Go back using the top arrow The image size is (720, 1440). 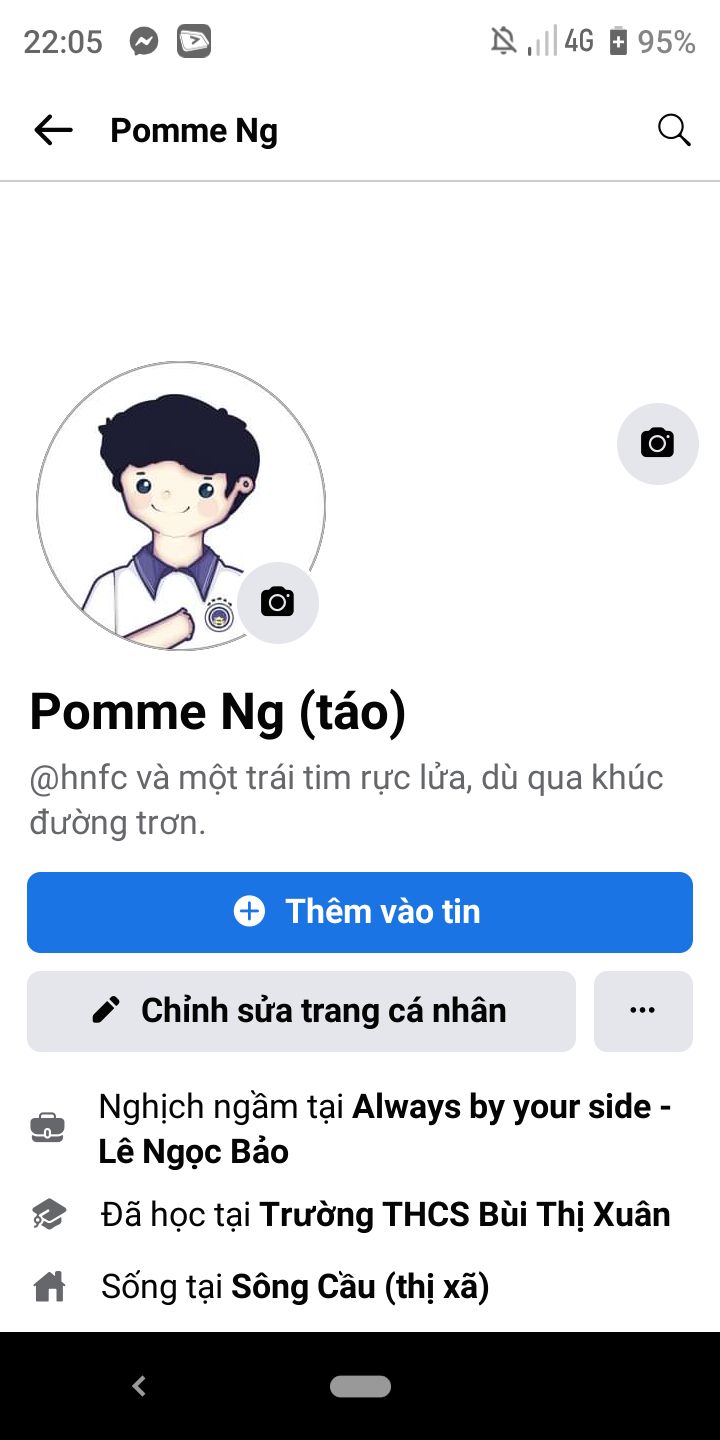pos(53,130)
